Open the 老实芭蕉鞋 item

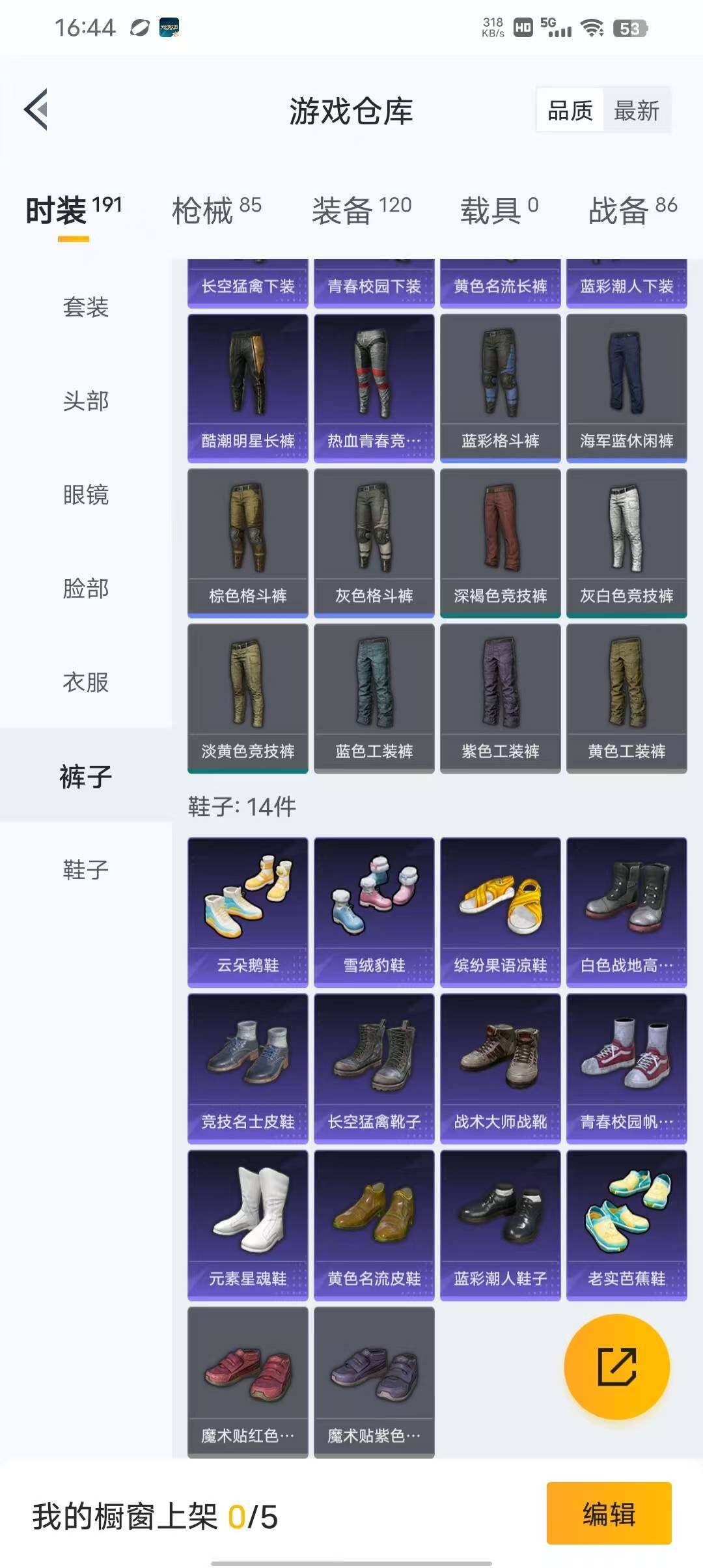coord(626,1225)
